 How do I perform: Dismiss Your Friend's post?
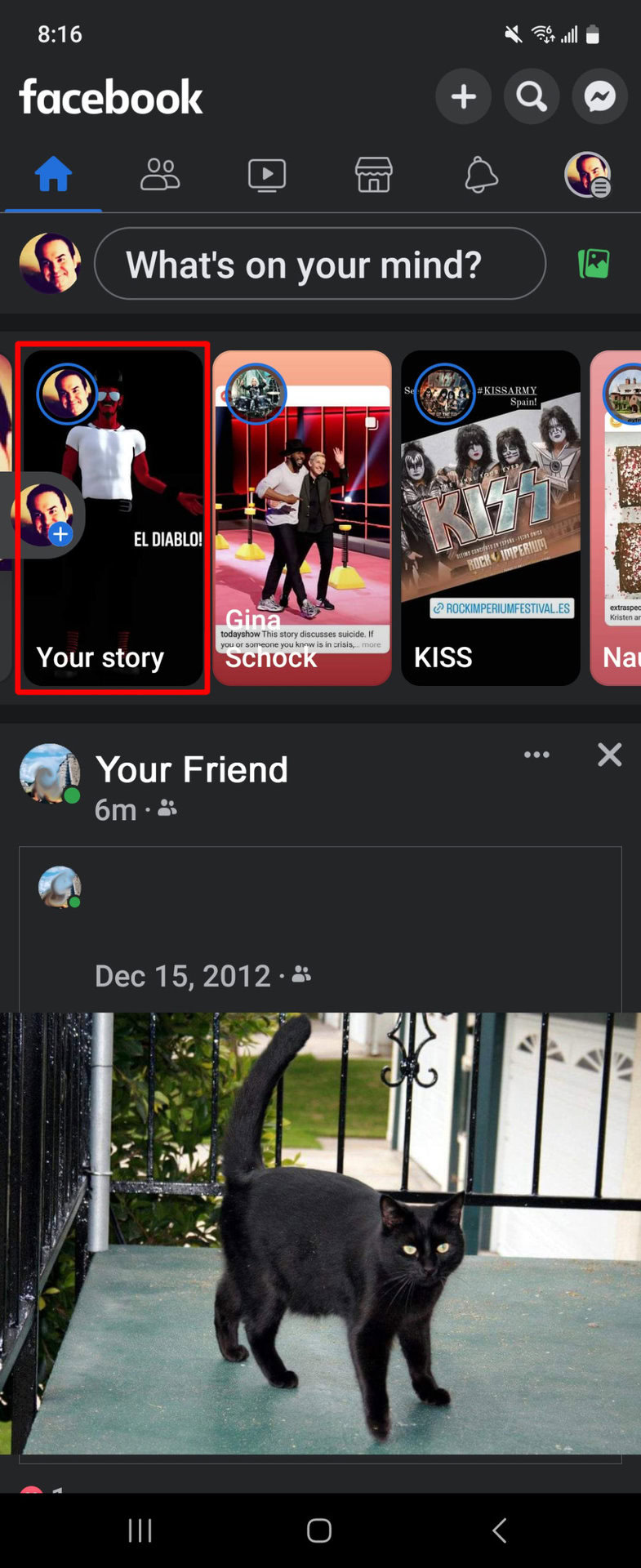[x=609, y=755]
